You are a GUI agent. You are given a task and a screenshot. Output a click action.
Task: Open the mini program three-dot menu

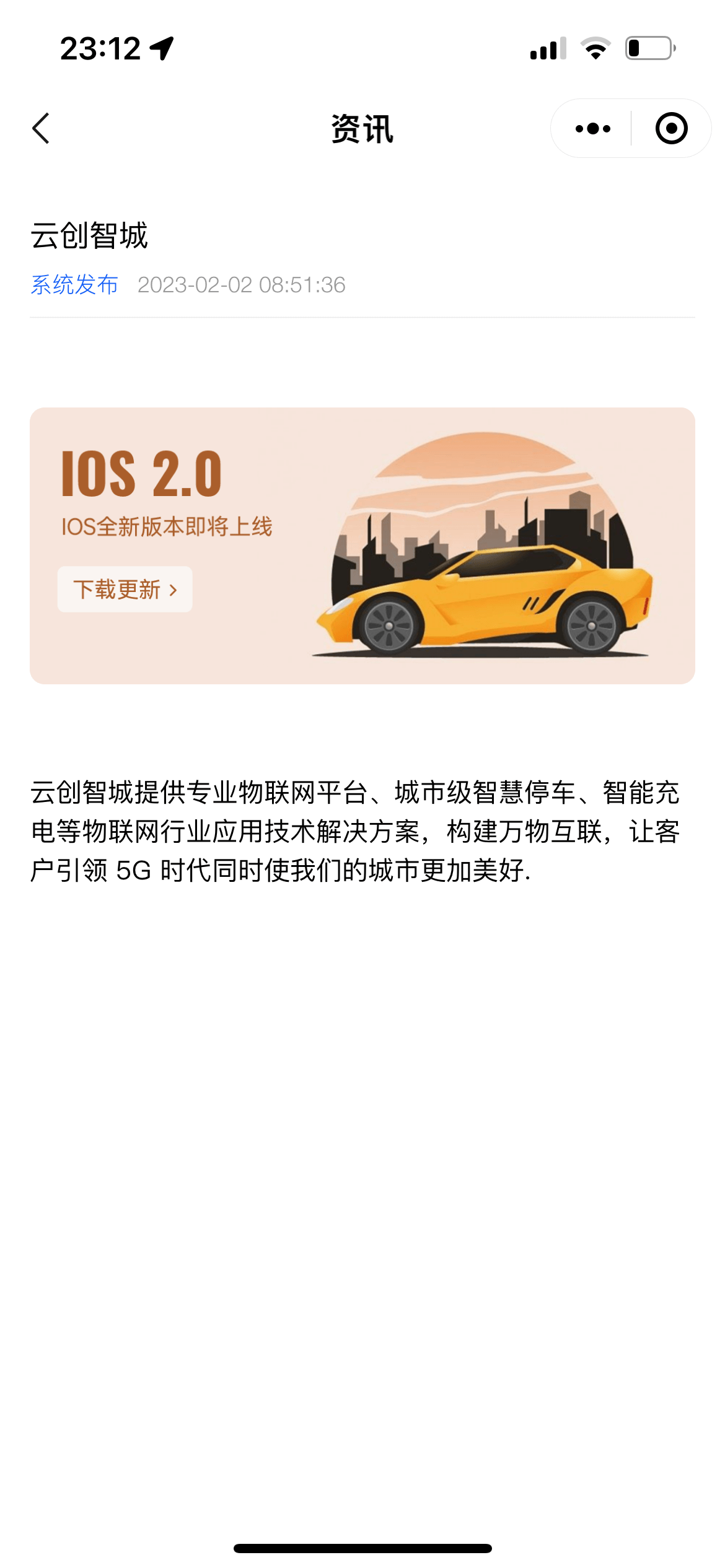pos(592,128)
